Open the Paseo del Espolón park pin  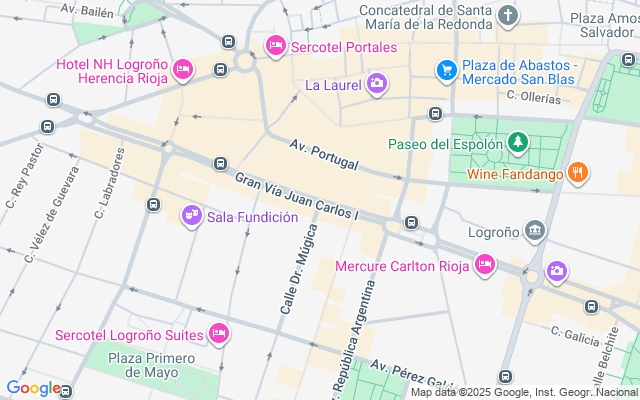(517, 144)
